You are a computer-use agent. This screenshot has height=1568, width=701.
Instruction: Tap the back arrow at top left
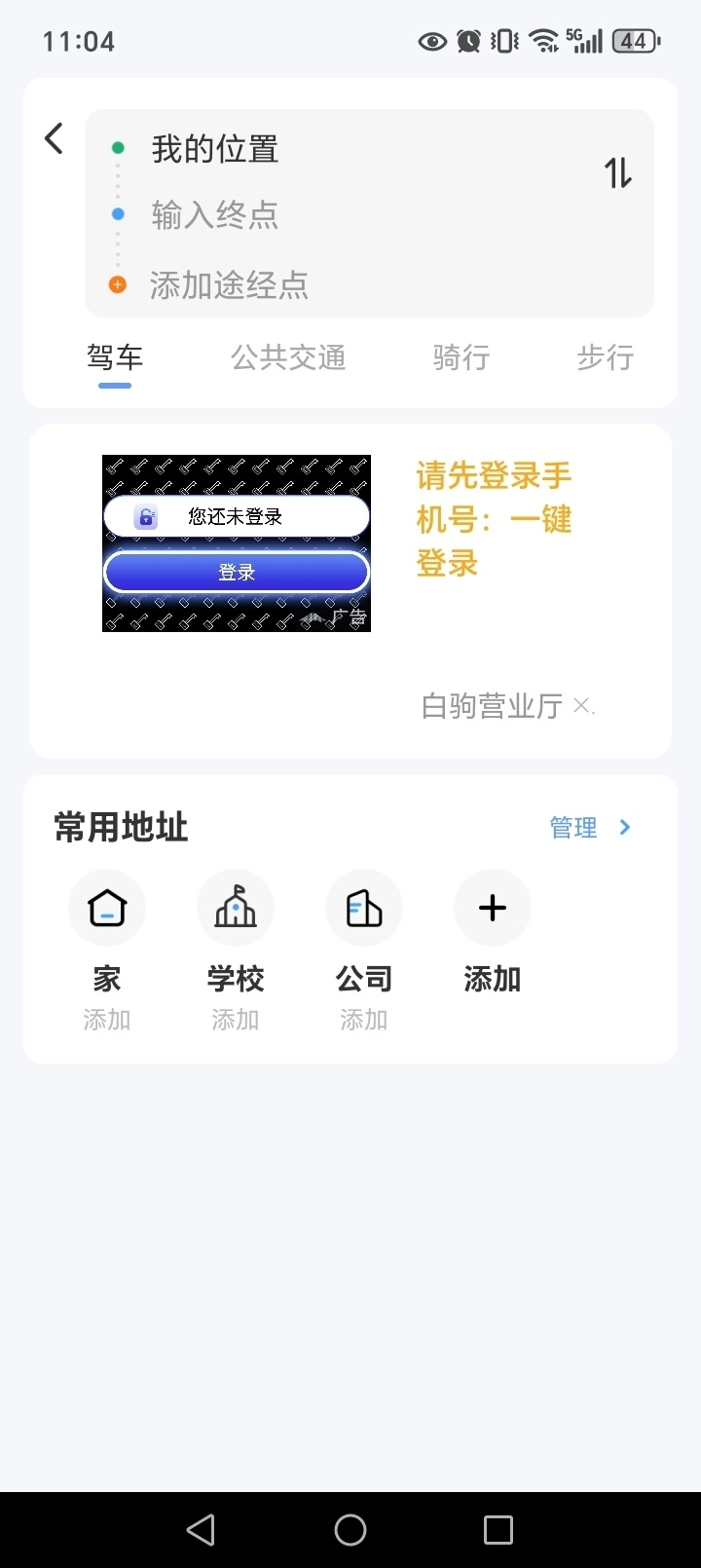pos(54,137)
